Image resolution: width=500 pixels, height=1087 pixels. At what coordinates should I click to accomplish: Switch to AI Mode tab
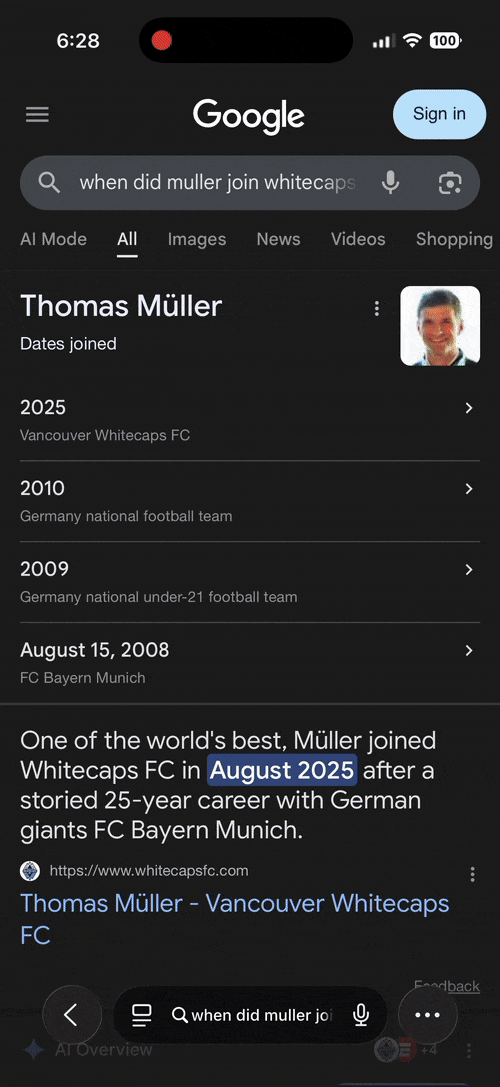[x=53, y=239]
